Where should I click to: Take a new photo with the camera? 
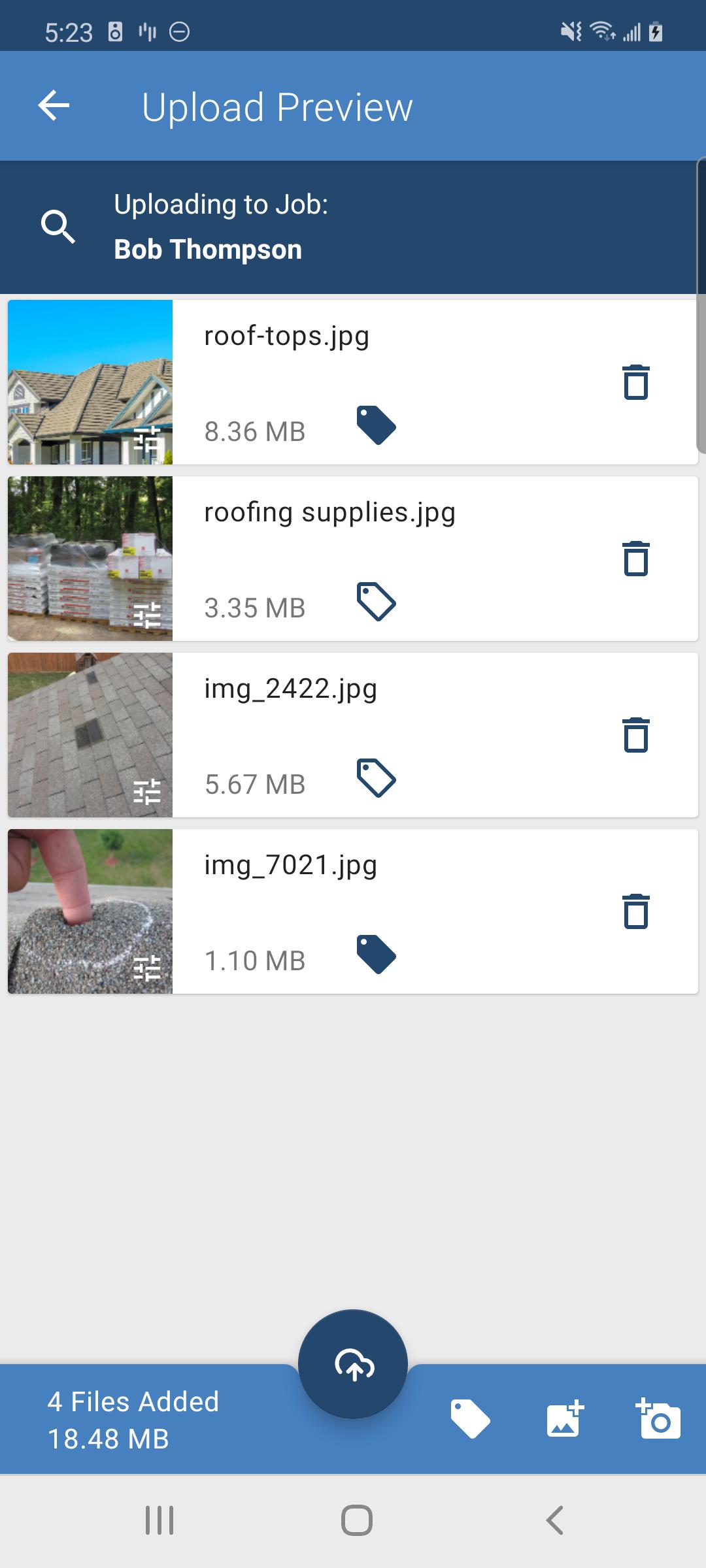(658, 1418)
